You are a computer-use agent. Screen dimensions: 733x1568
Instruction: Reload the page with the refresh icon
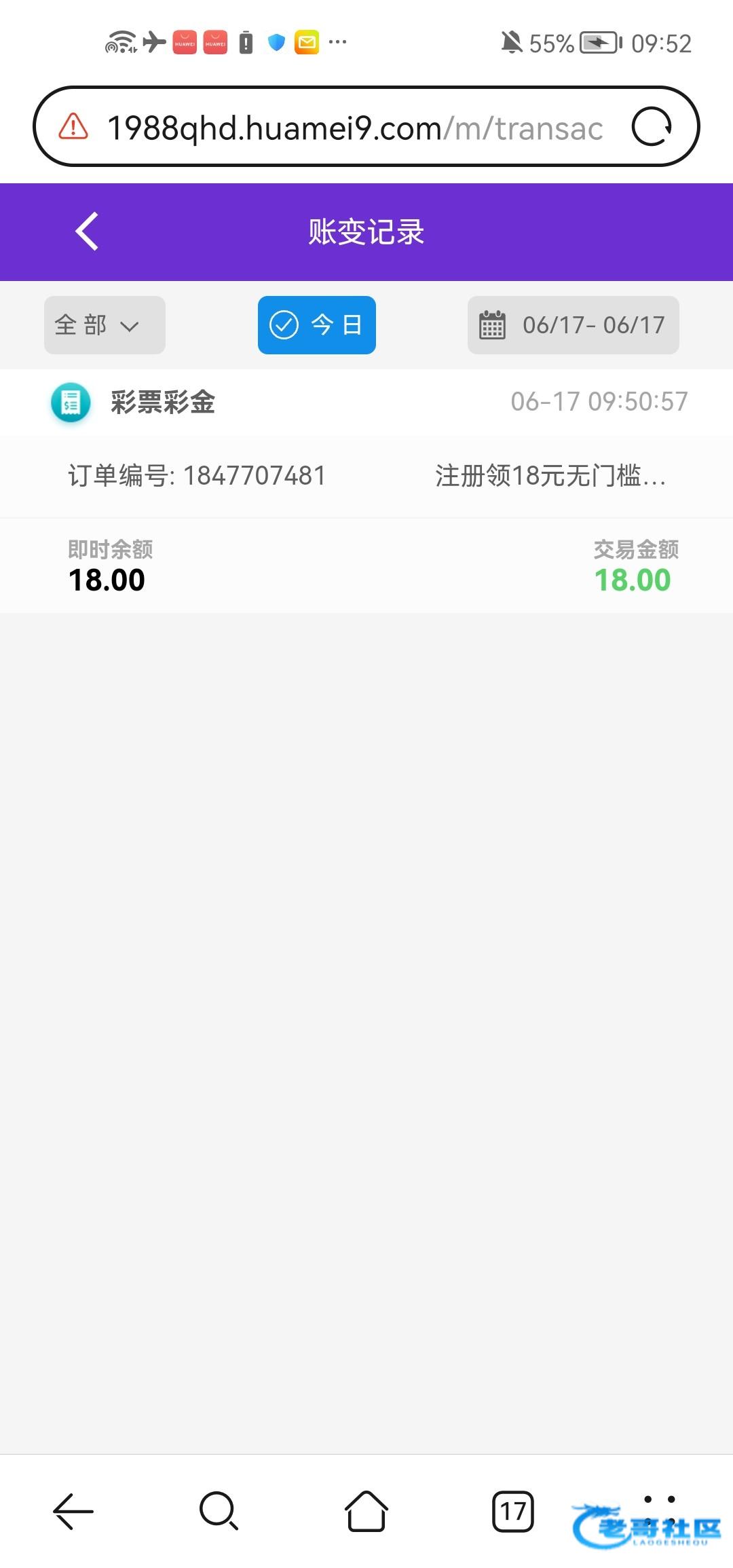pyautogui.click(x=652, y=127)
